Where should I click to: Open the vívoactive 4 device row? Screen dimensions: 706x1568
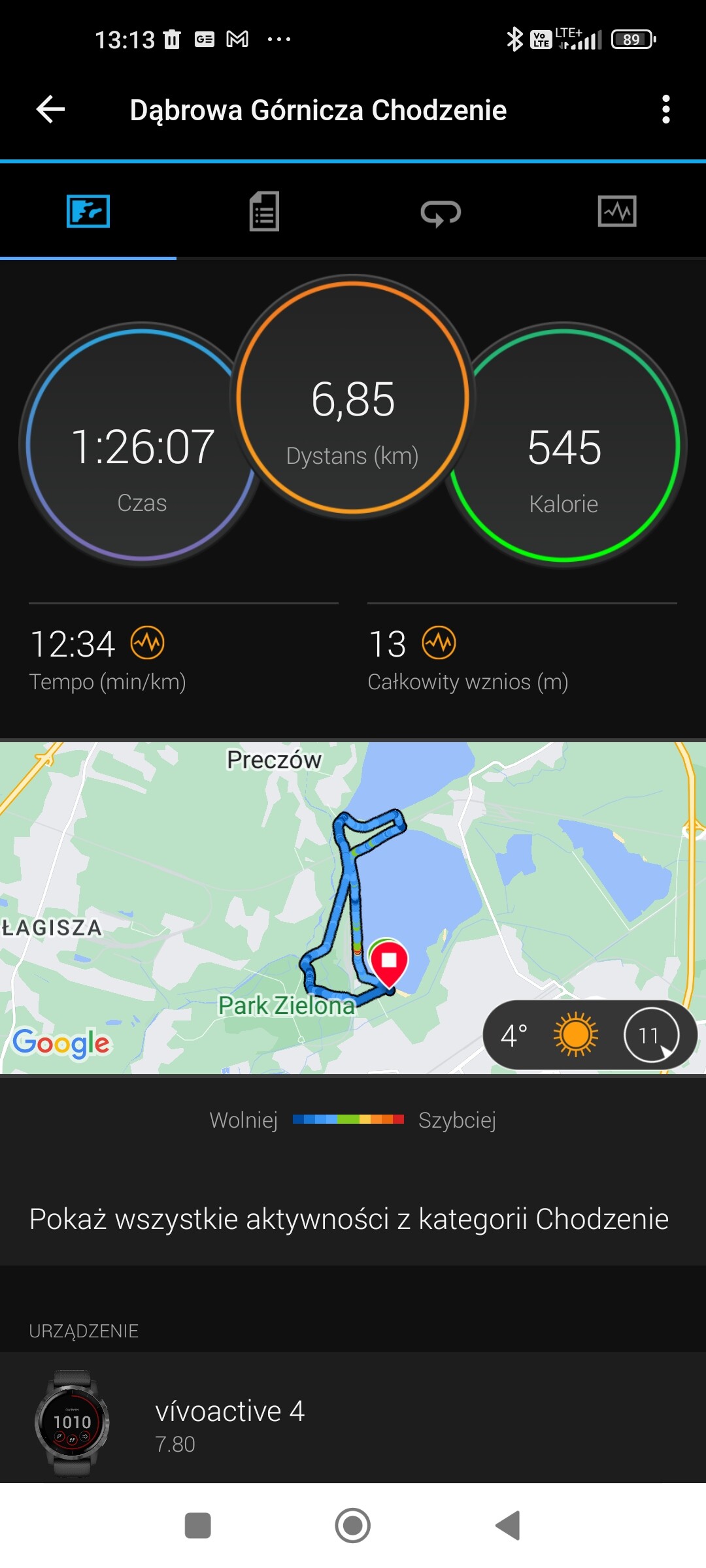tap(353, 1422)
